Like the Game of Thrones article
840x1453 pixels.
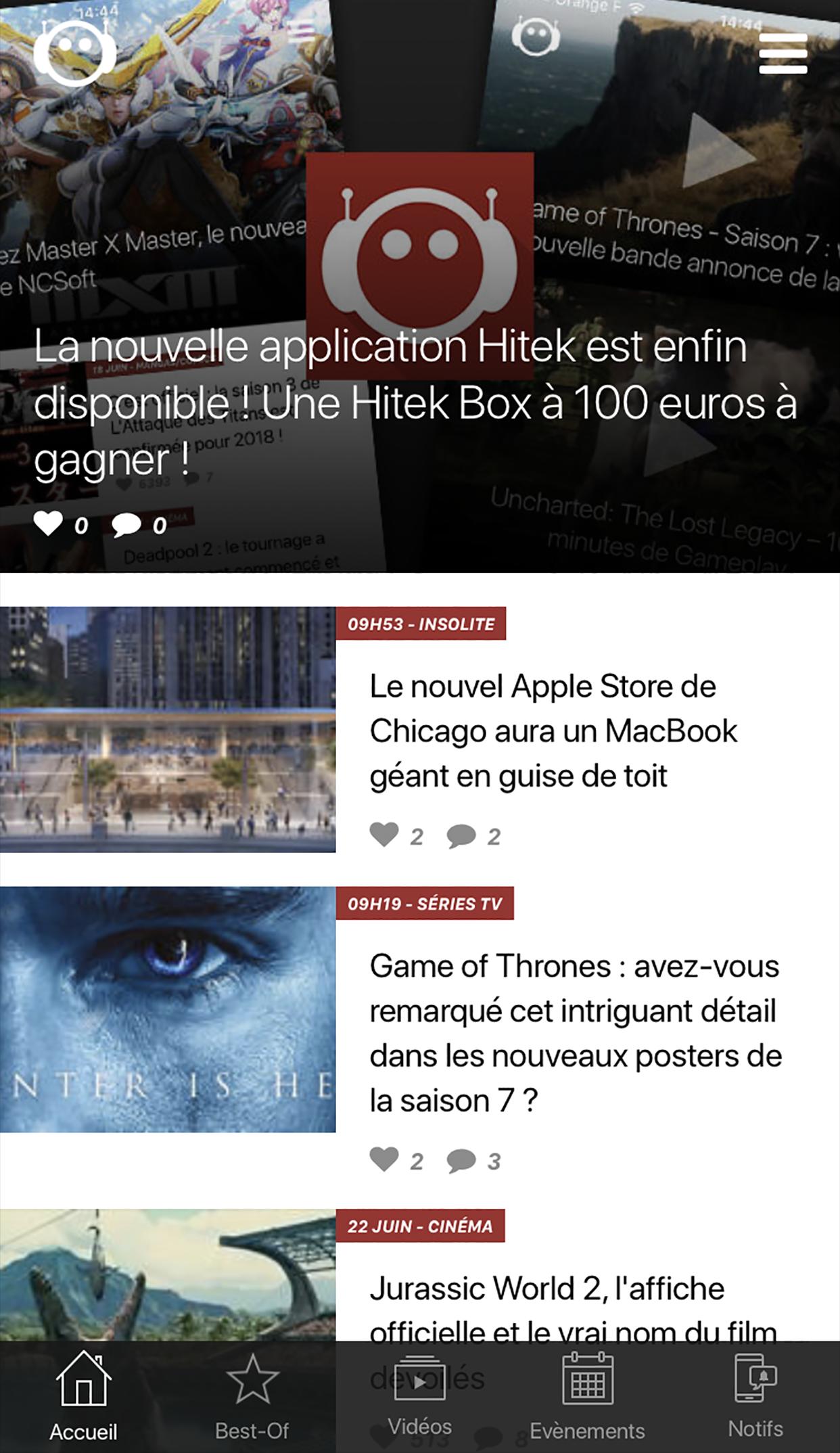[x=384, y=1159]
